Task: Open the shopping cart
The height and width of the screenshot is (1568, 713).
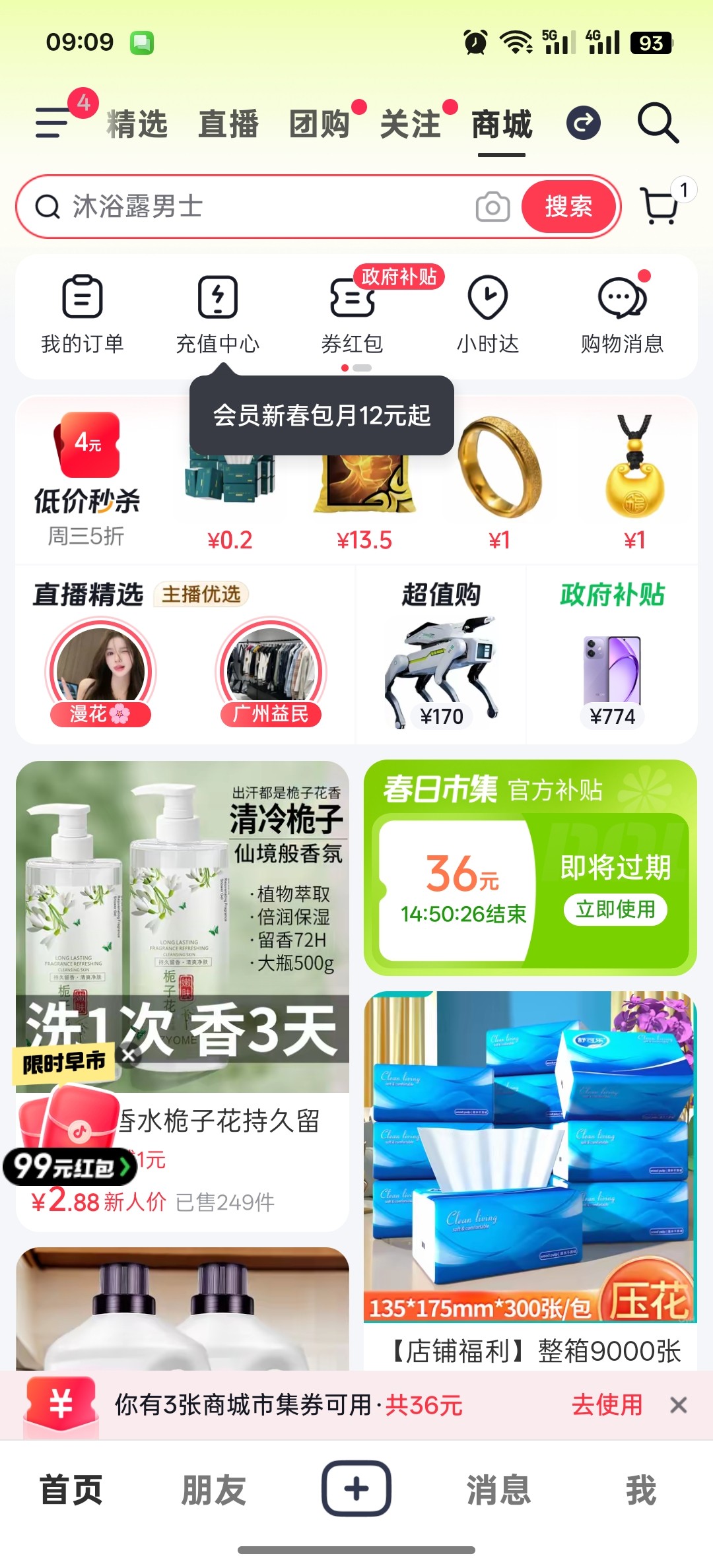Action: [660, 206]
